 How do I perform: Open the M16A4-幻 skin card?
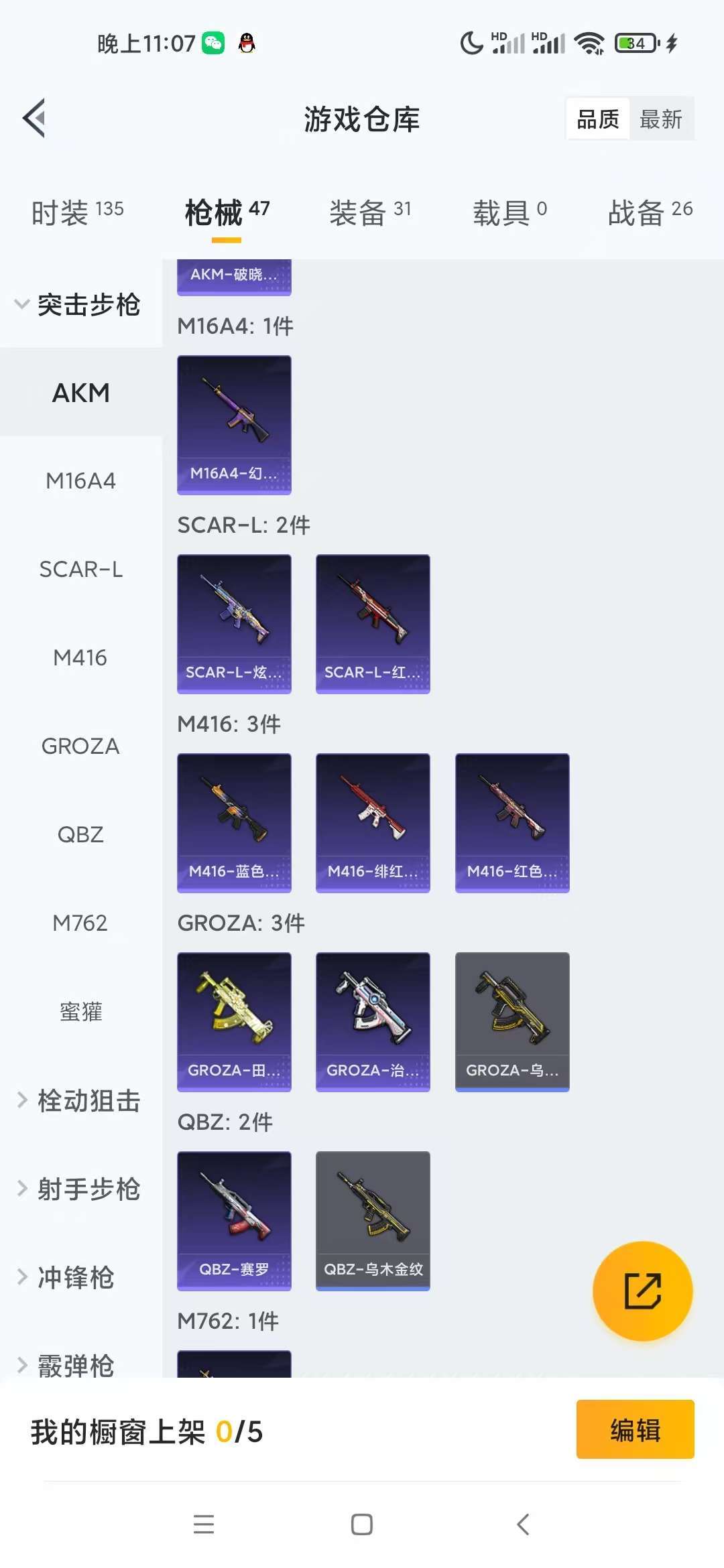click(234, 425)
